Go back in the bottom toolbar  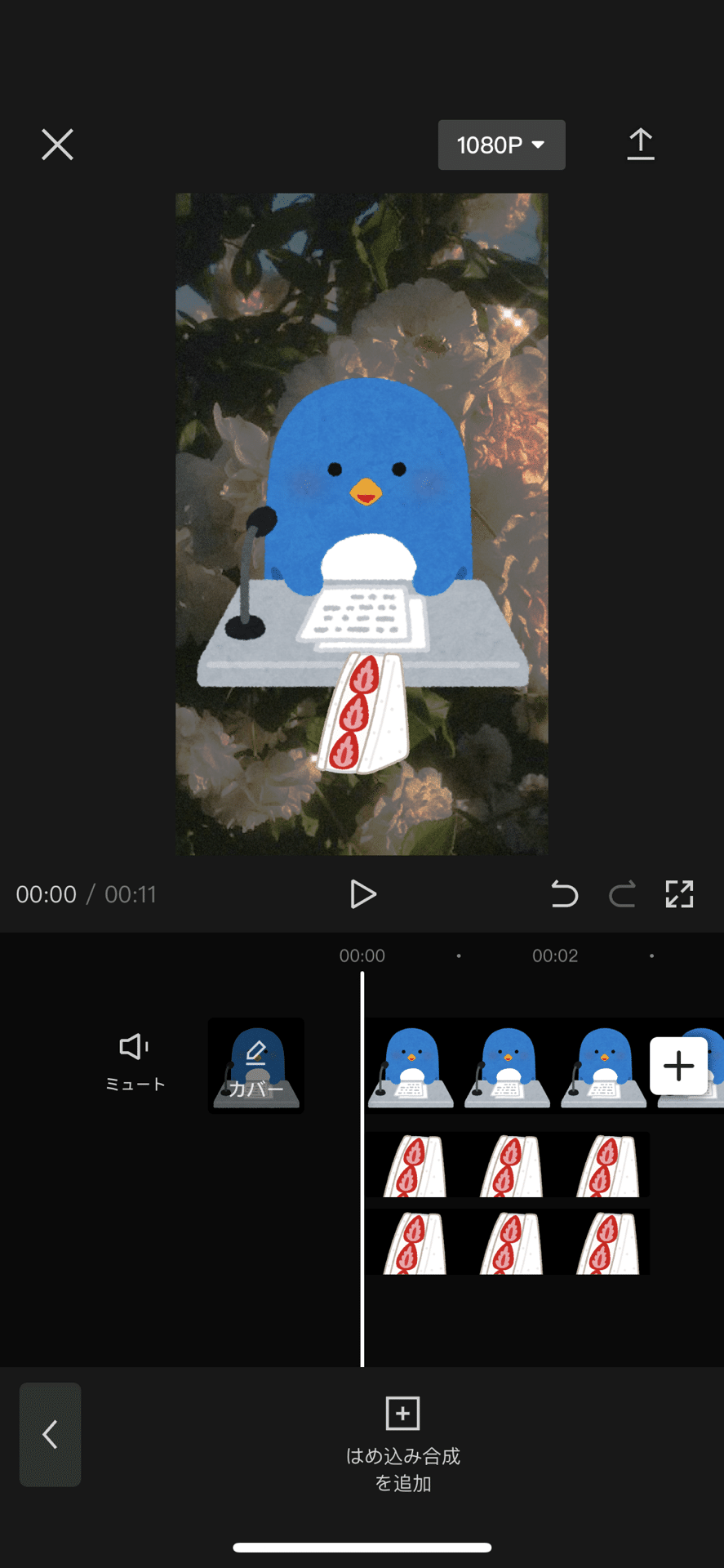[50, 1434]
